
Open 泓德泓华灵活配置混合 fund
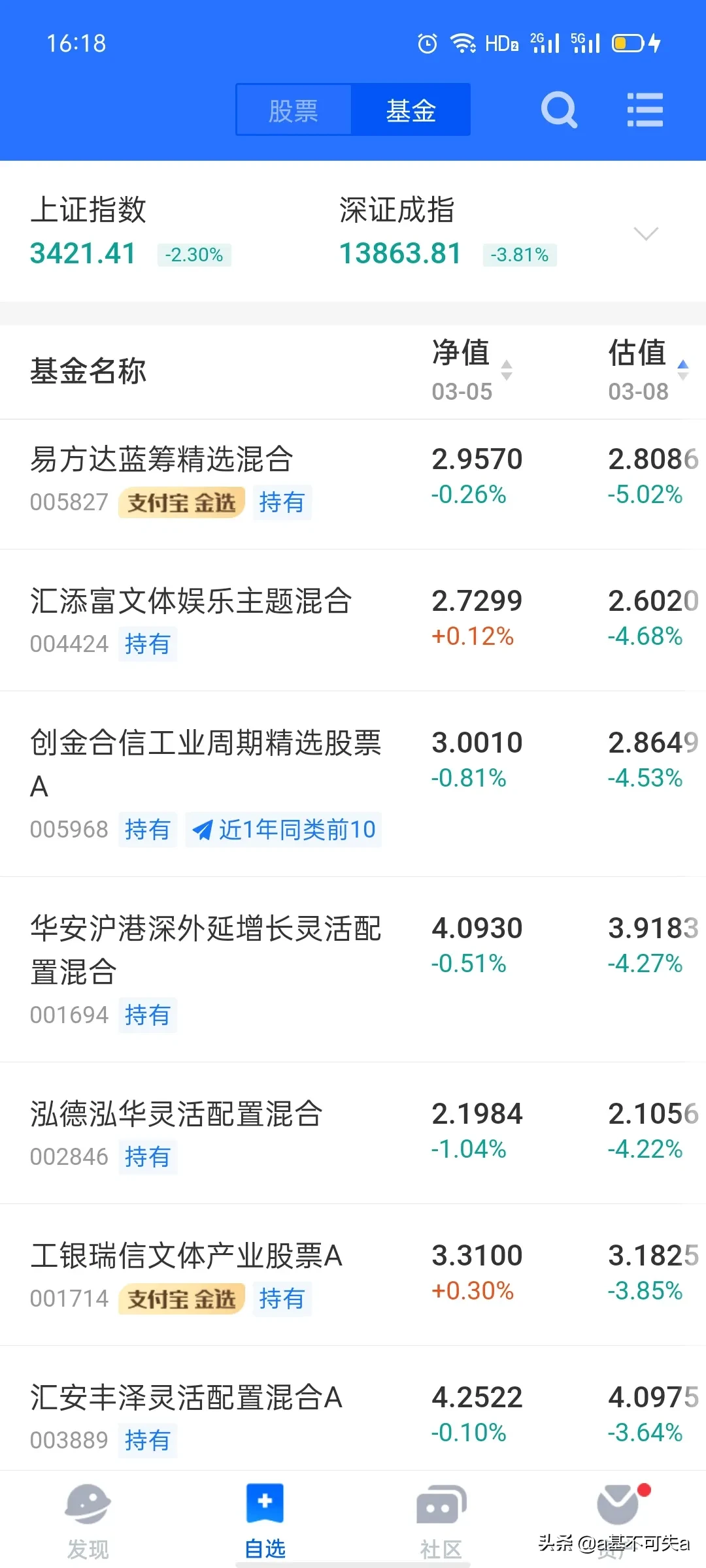click(353, 1133)
